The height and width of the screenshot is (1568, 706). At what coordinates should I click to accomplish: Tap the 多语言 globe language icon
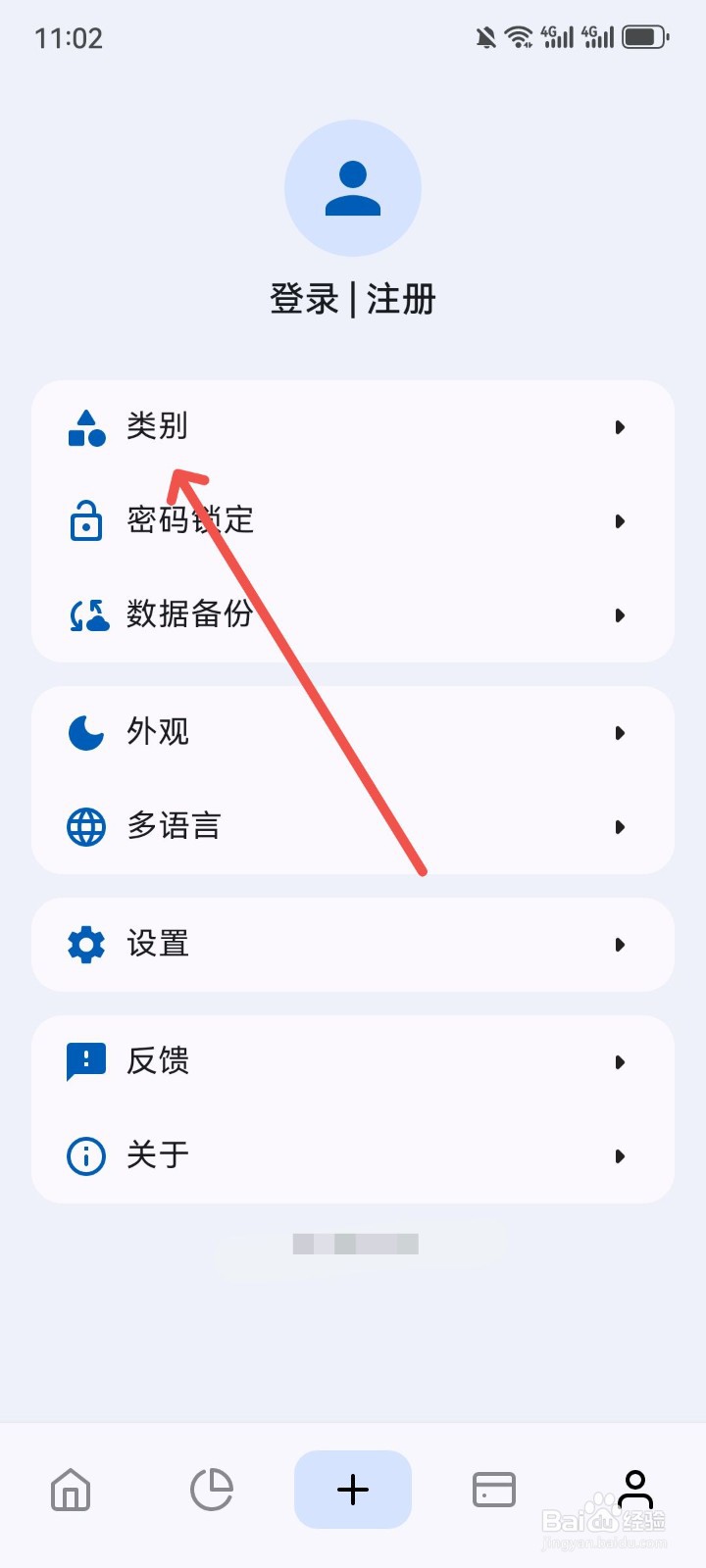86,826
